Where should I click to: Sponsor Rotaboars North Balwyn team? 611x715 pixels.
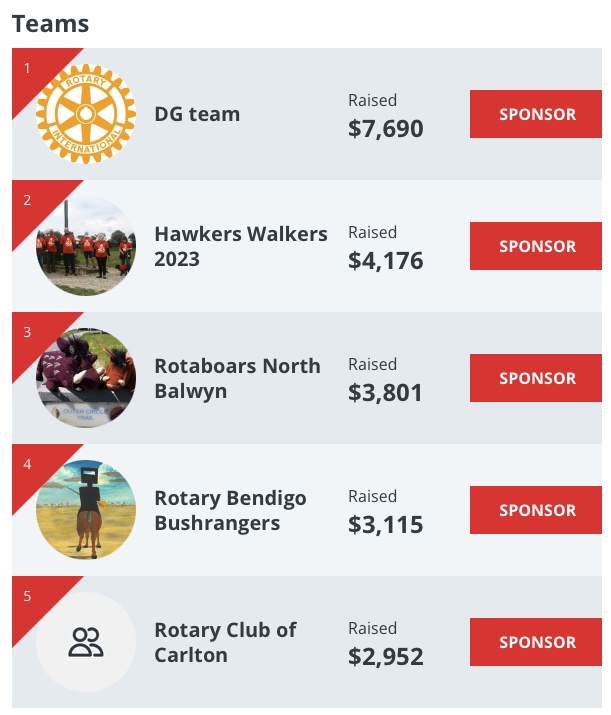click(537, 378)
